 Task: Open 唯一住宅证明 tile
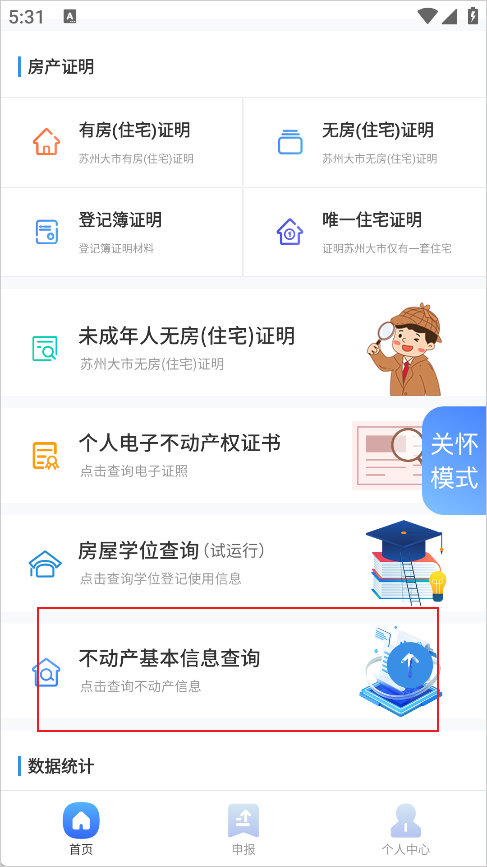365,232
